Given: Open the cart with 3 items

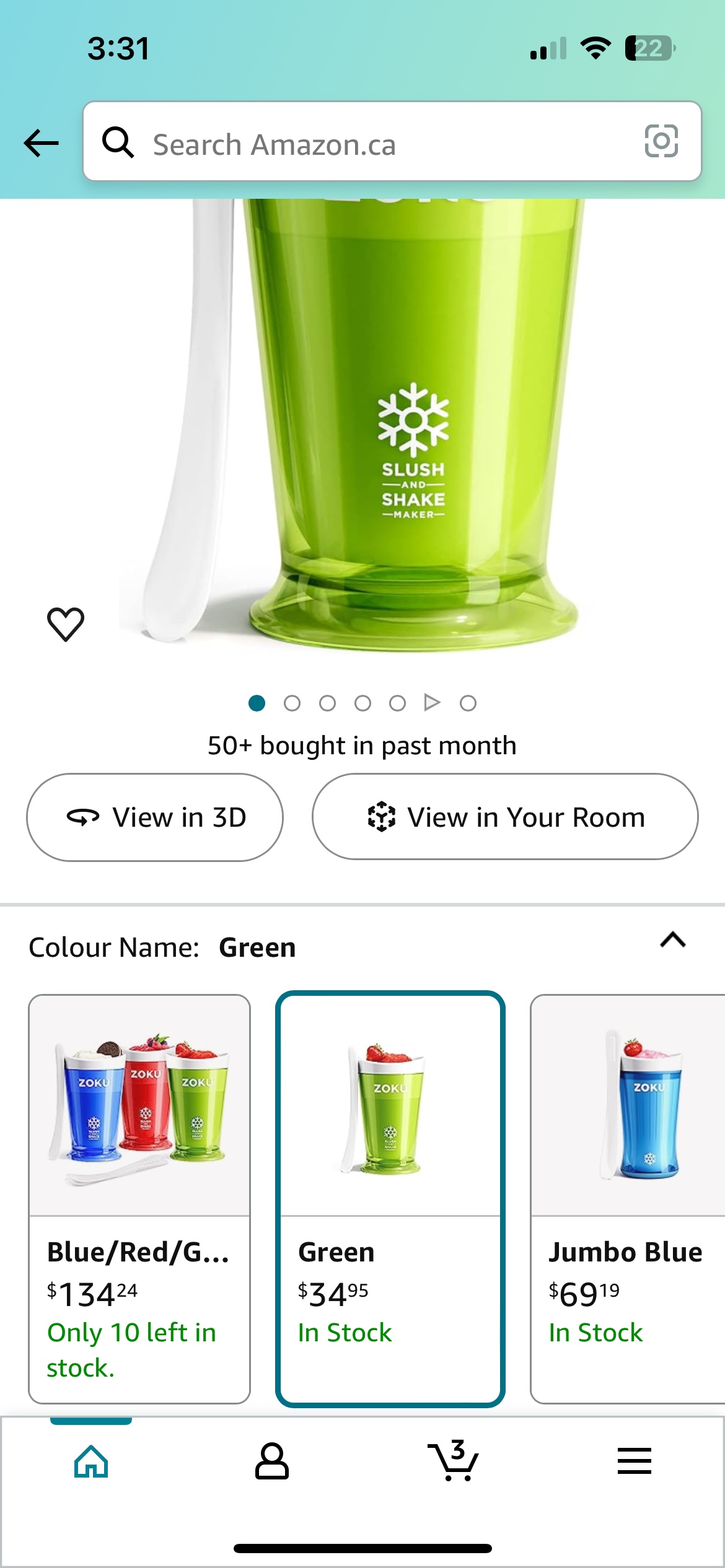Looking at the screenshot, I should coord(453,1461).
